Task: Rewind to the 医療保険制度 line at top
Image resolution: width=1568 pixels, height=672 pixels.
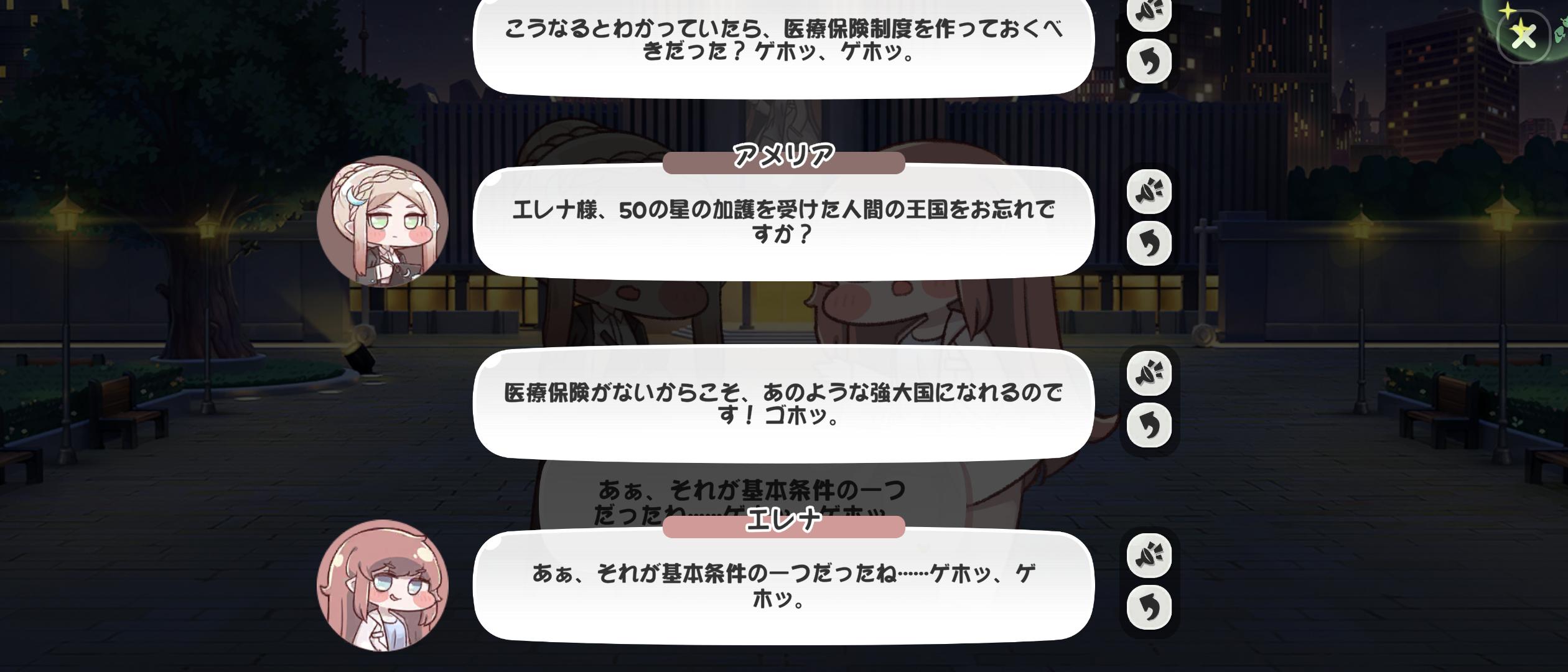Action: 1149,61
